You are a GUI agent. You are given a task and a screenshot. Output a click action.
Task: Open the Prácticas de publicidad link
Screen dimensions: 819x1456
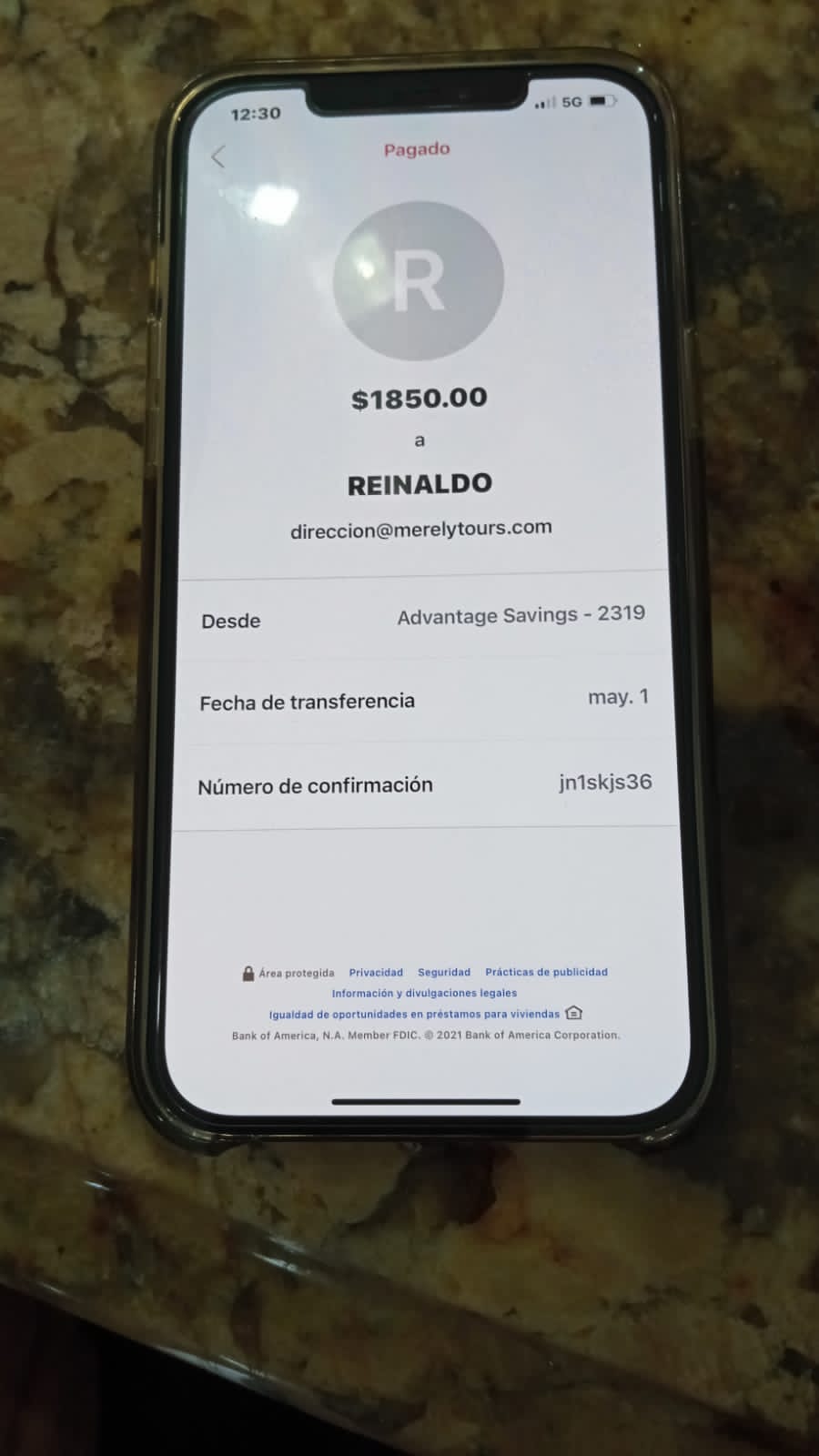click(x=546, y=972)
